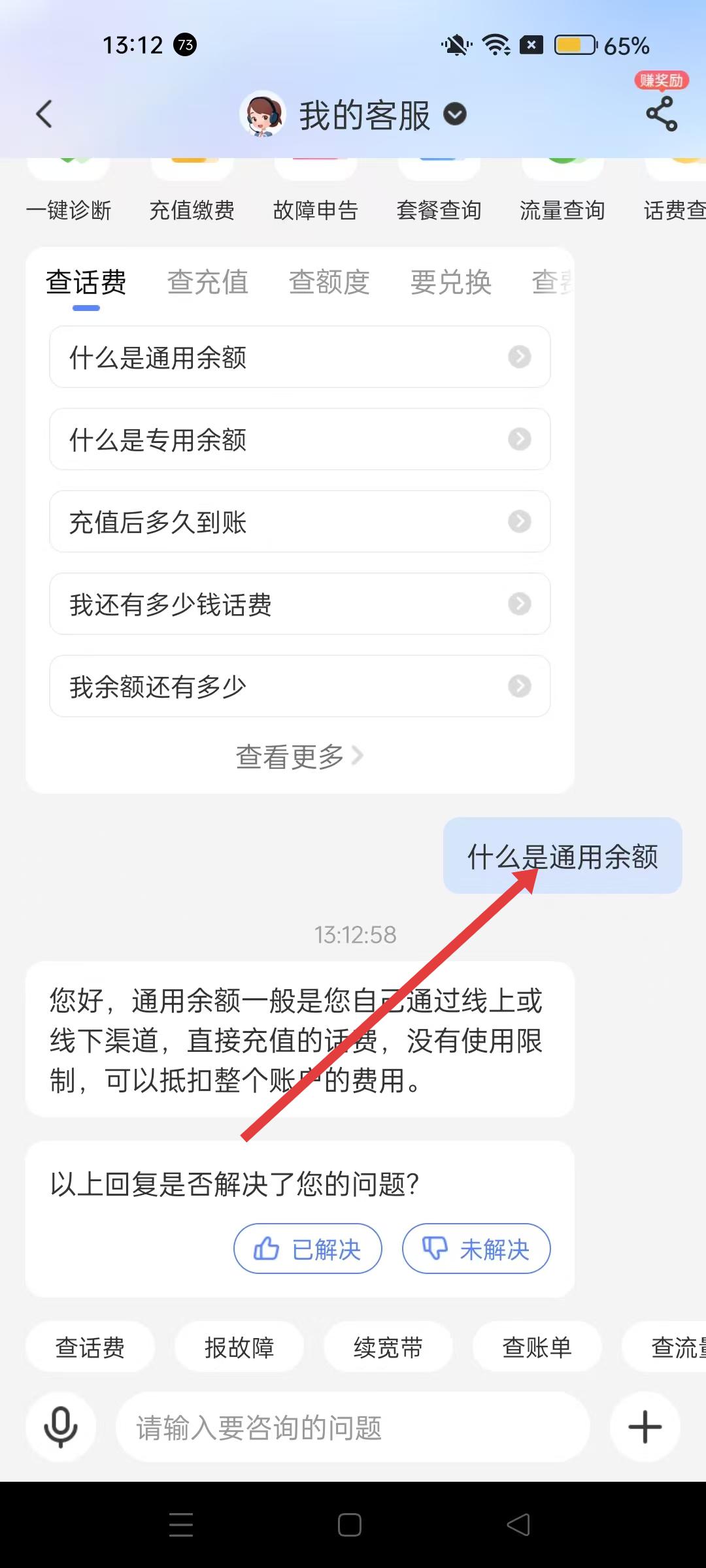Image resolution: width=706 pixels, height=1568 pixels.
Task: Switch to the 要兑换 tab
Action: click(x=451, y=282)
